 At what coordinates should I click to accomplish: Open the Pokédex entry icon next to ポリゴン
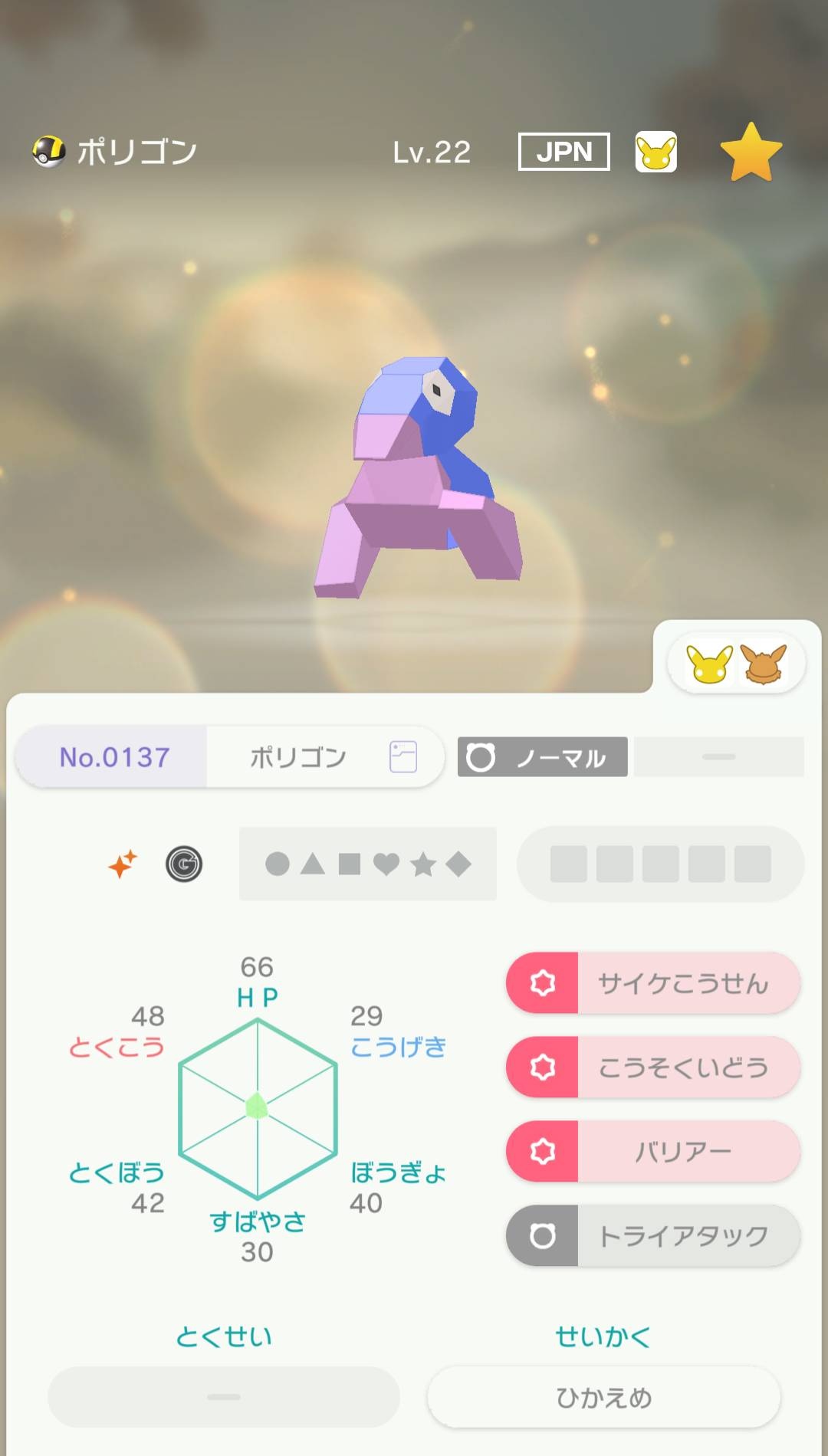point(403,757)
